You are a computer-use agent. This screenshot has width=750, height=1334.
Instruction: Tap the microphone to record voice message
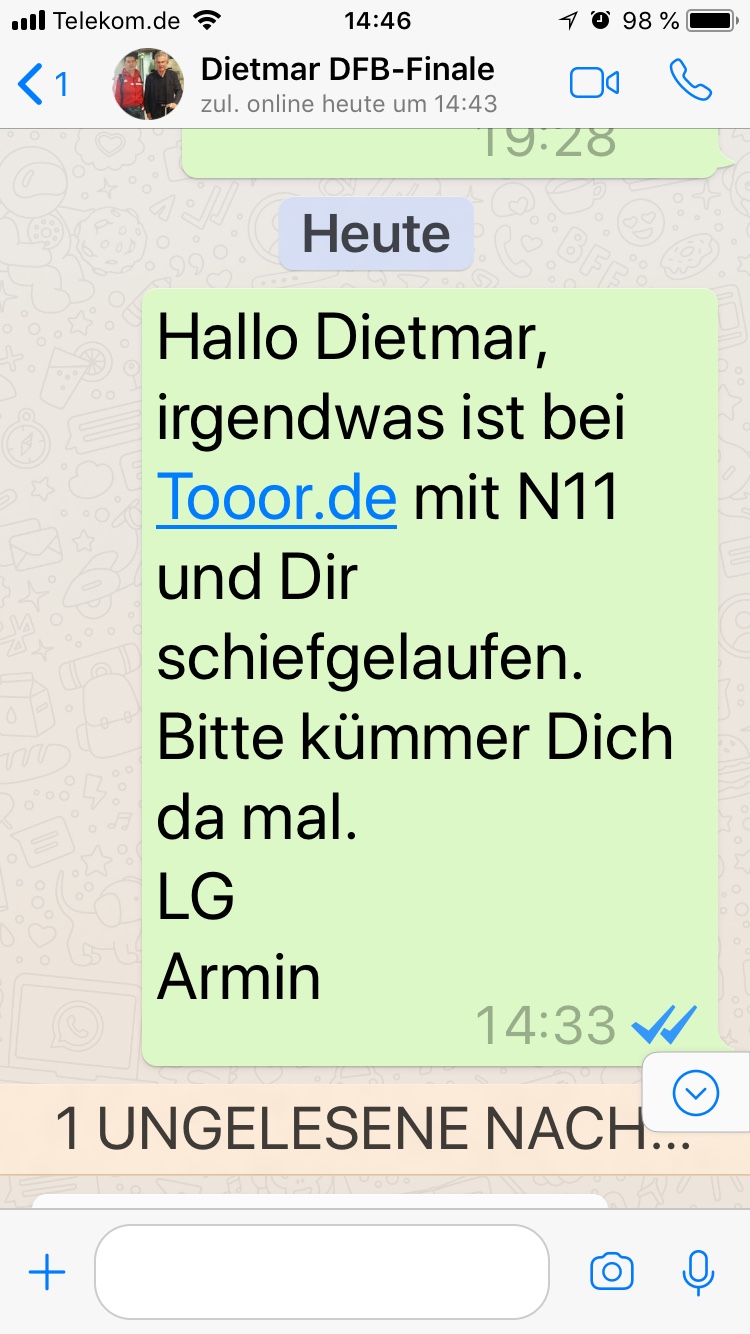(697, 1272)
